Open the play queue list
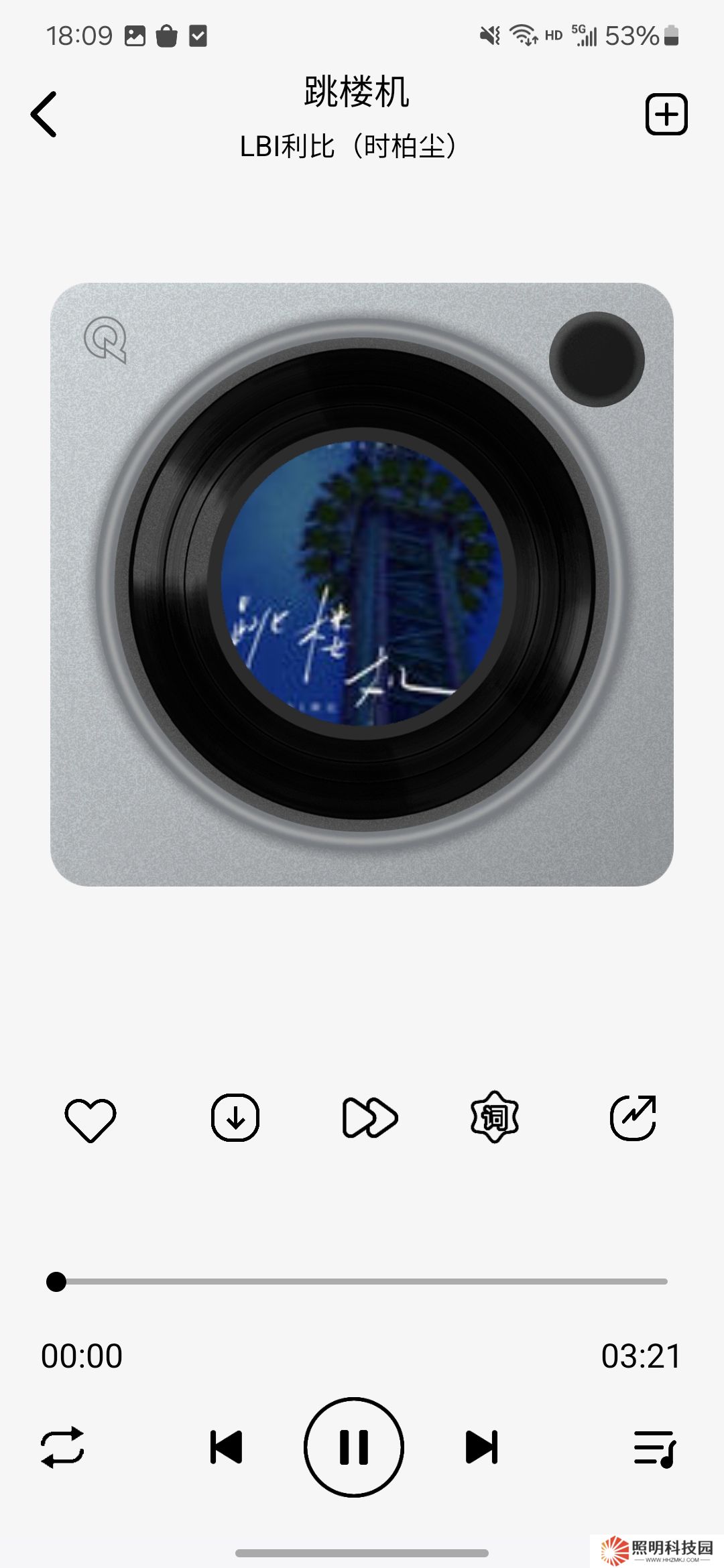724x1568 pixels. (655, 1449)
